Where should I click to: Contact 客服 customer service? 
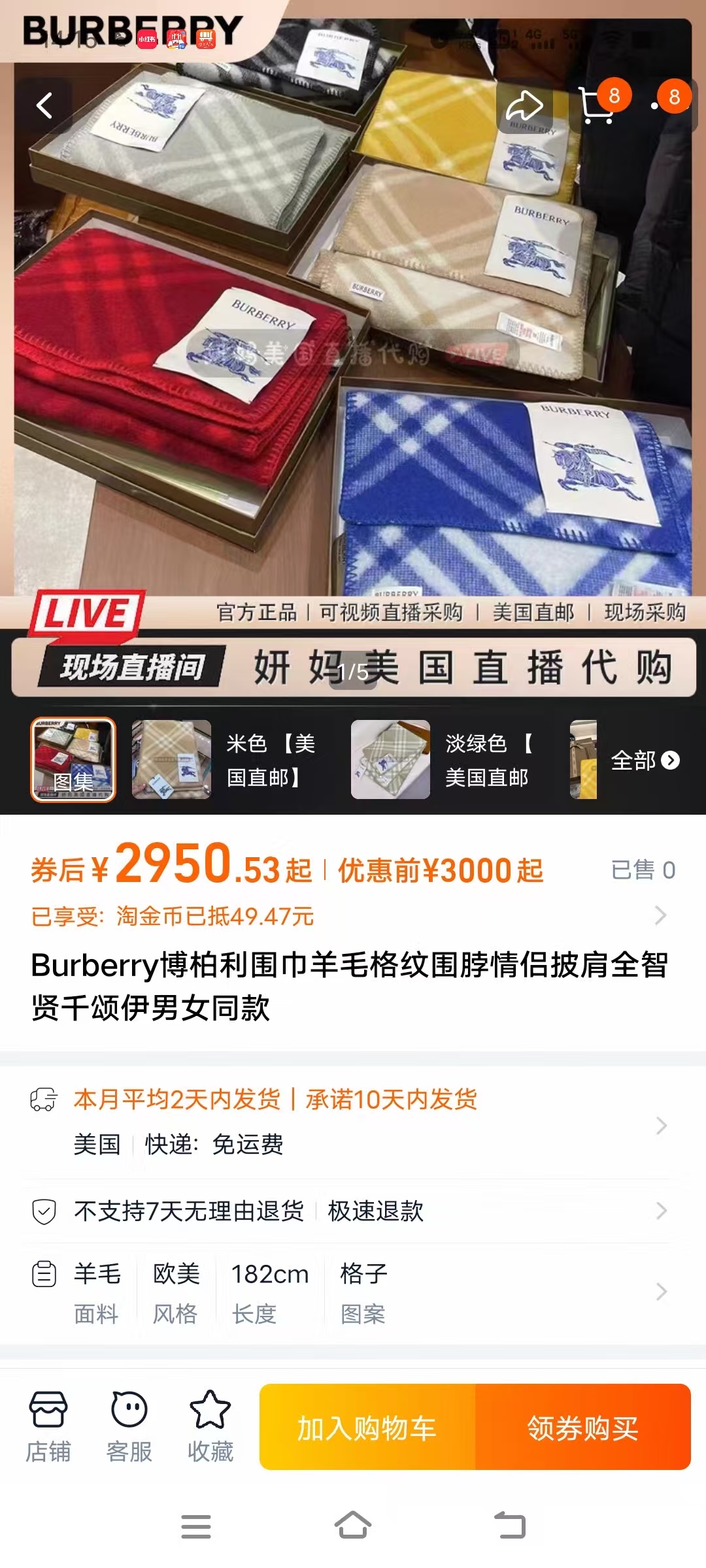129,1427
